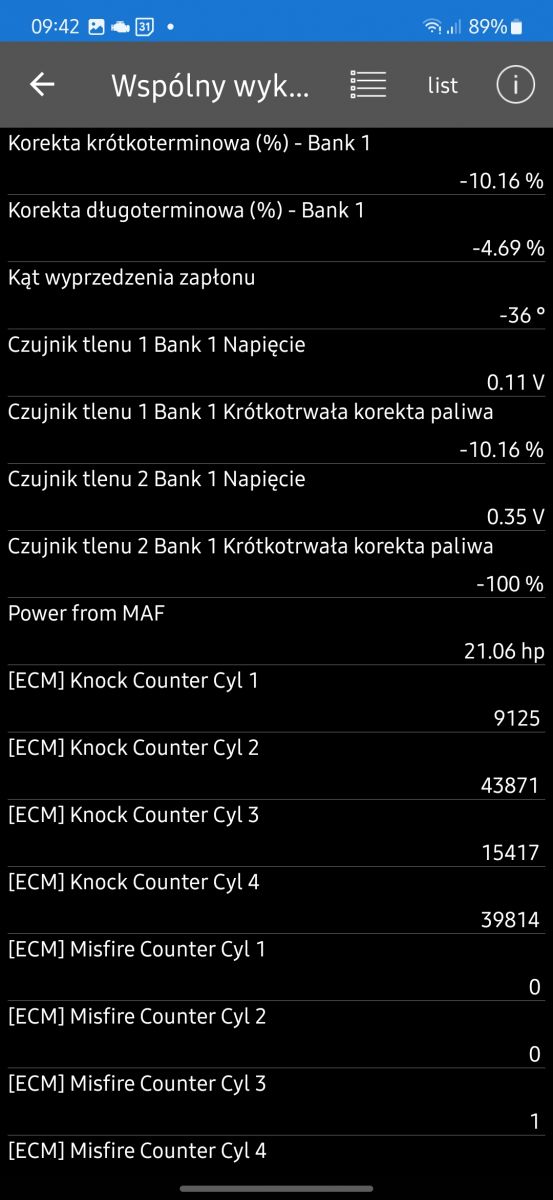Tap the list button in app bar
553x1200 pixels.
pos(442,85)
